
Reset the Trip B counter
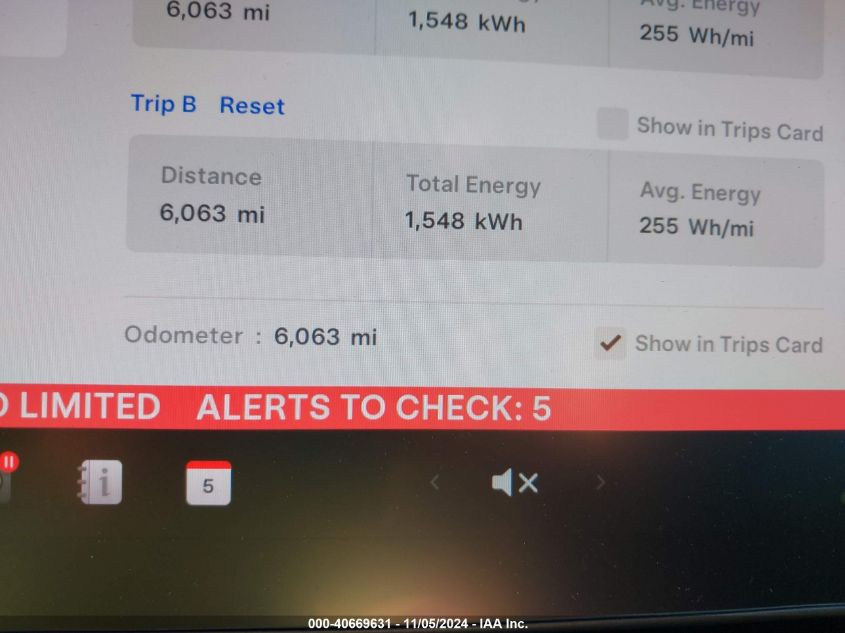[x=252, y=106]
